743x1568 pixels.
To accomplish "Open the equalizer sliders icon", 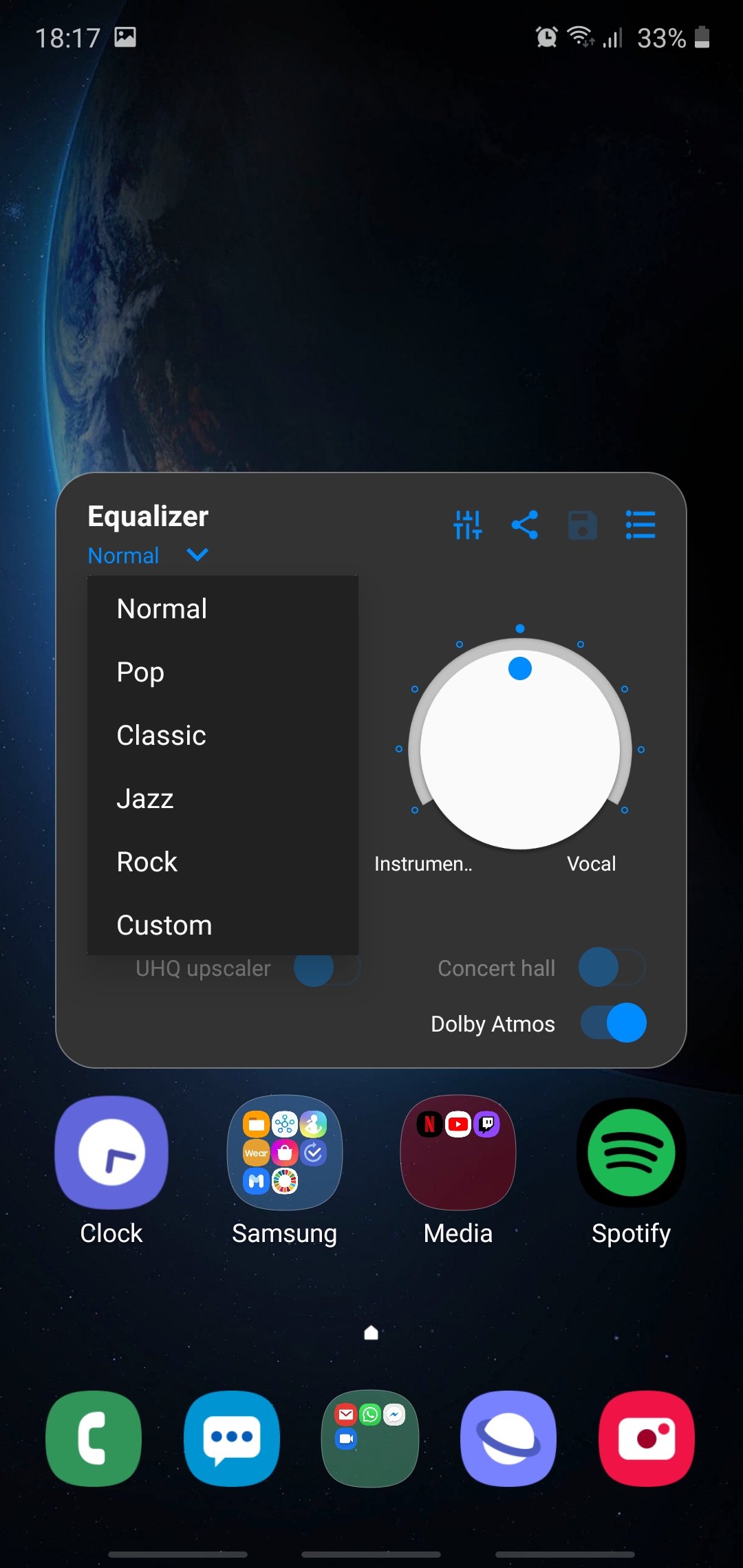I will [x=468, y=525].
